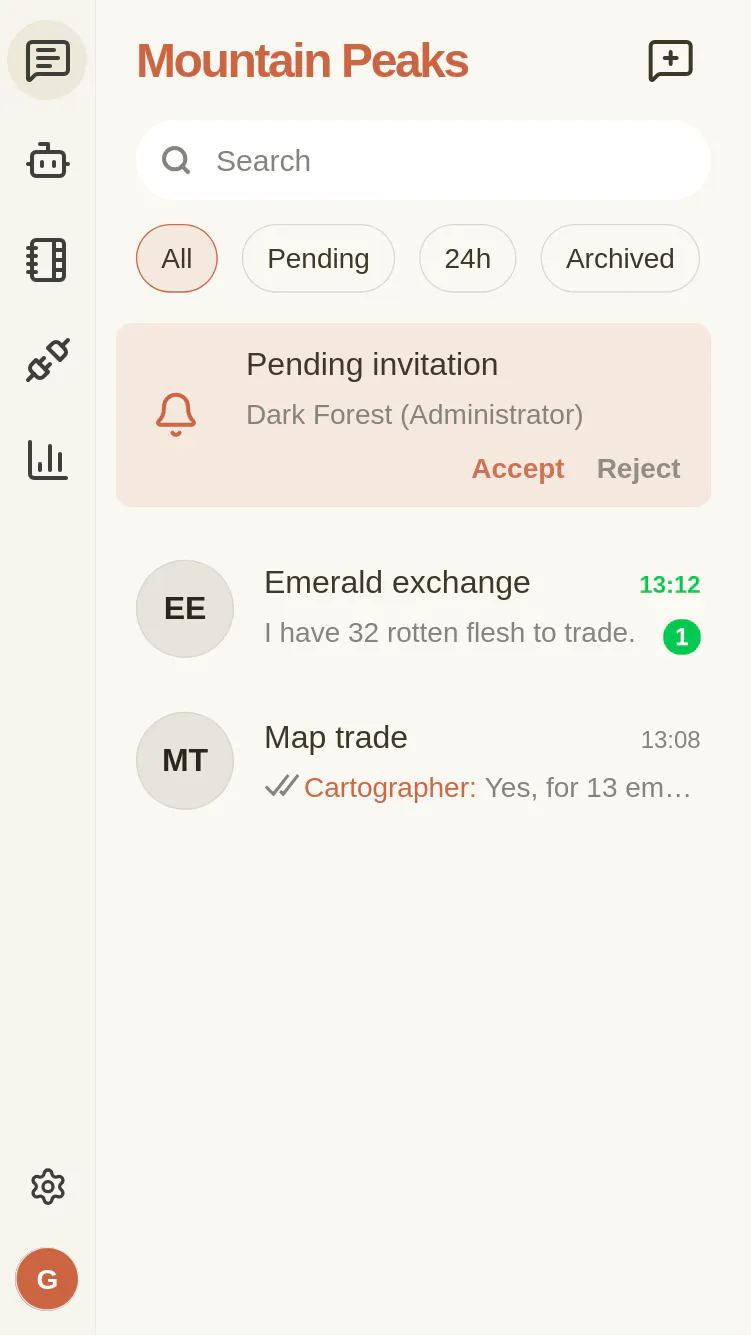This screenshot has height=1336, width=752.
Task: Filter chats by 24h
Action: pyautogui.click(x=467, y=258)
